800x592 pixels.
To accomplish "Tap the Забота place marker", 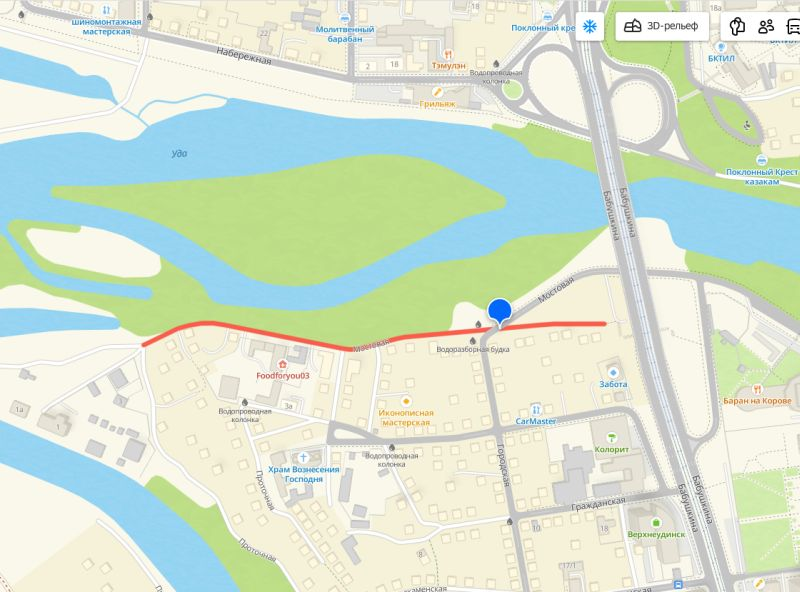I will pos(614,371).
